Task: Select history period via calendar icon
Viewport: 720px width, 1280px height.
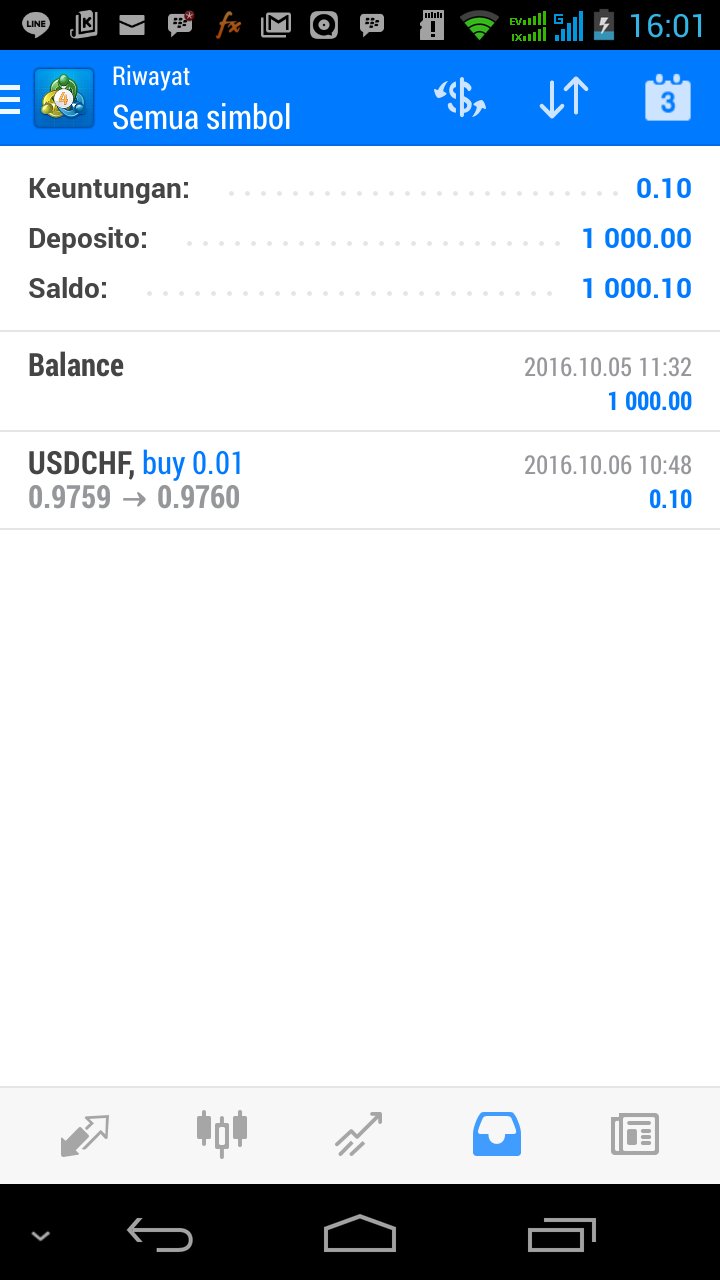Action: tap(667, 98)
